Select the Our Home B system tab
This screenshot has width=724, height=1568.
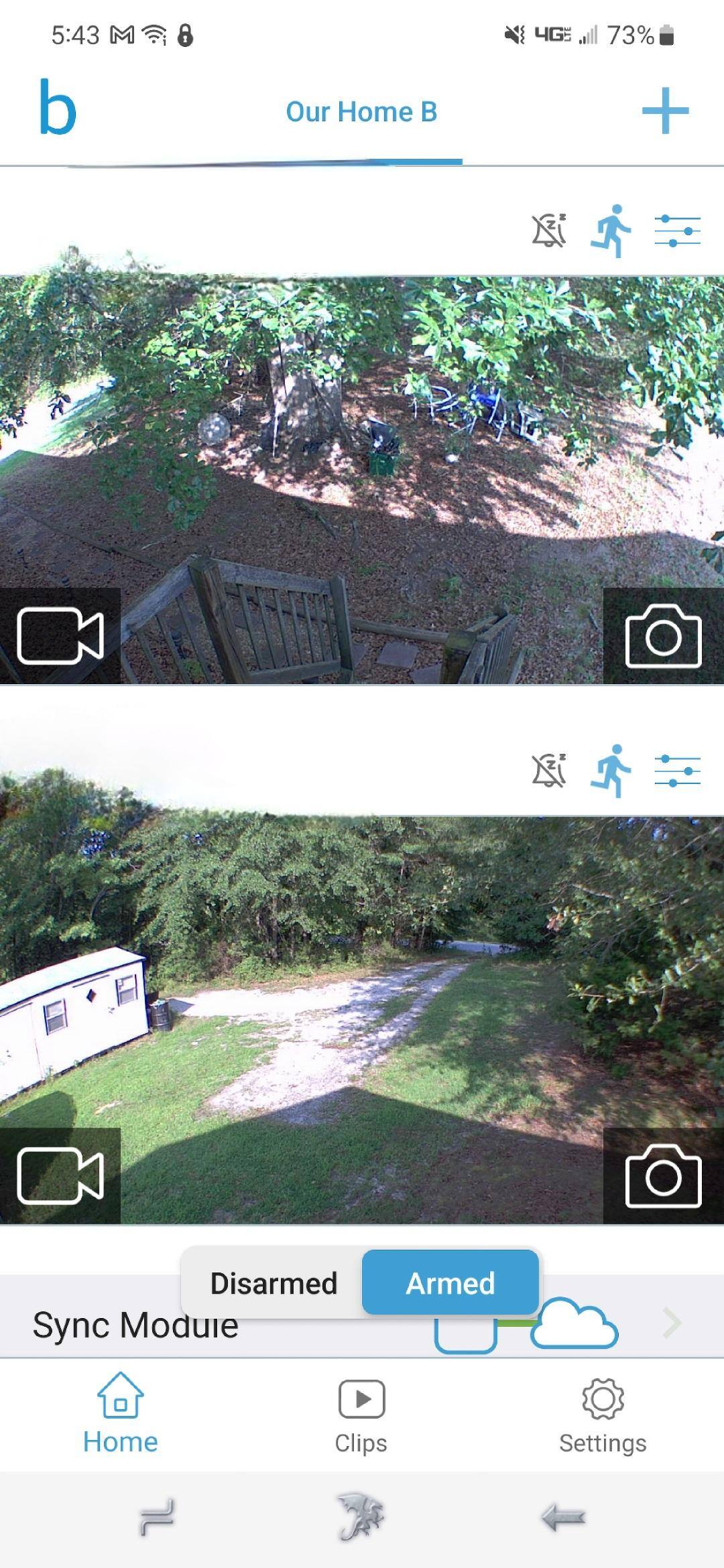pos(361,112)
